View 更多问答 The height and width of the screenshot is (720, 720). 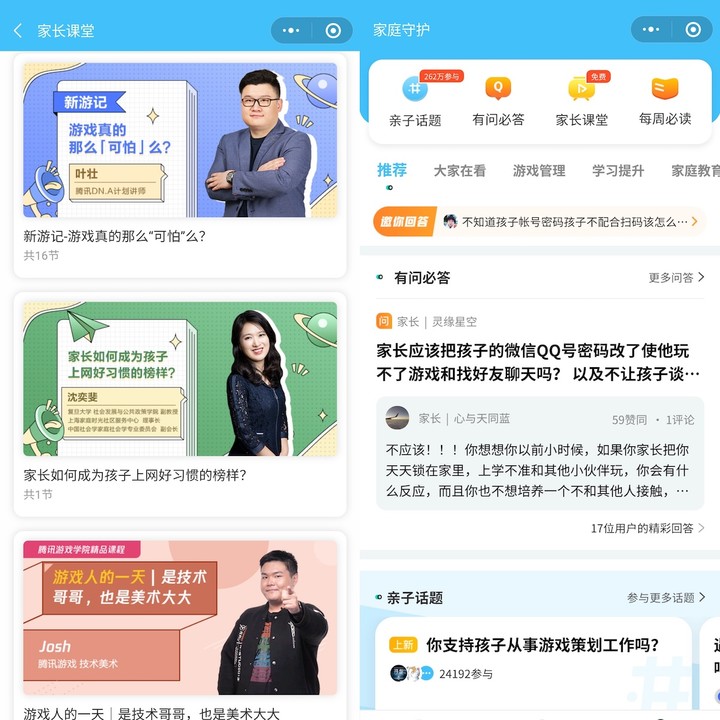(676, 277)
